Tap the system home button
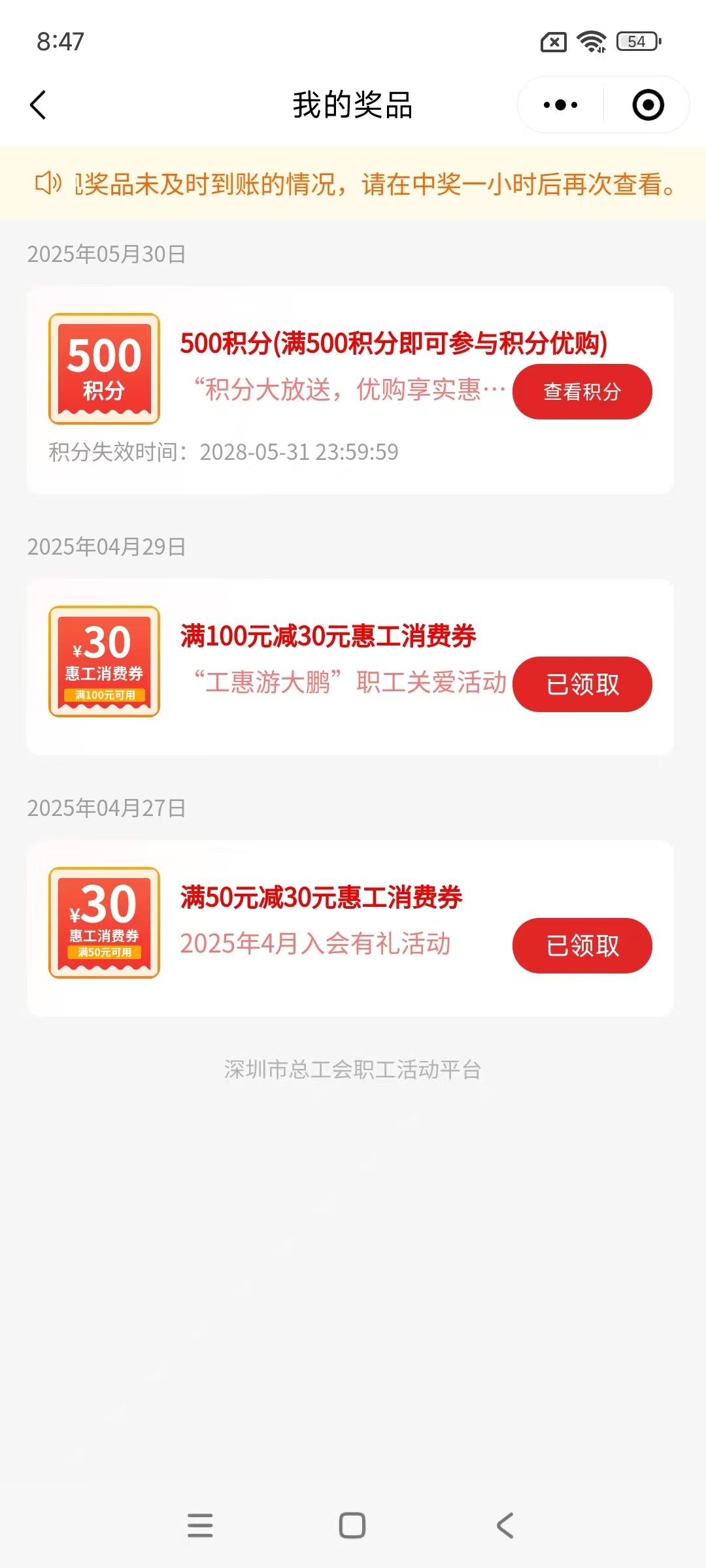Screen dimensions: 706x1568 coord(352,1526)
